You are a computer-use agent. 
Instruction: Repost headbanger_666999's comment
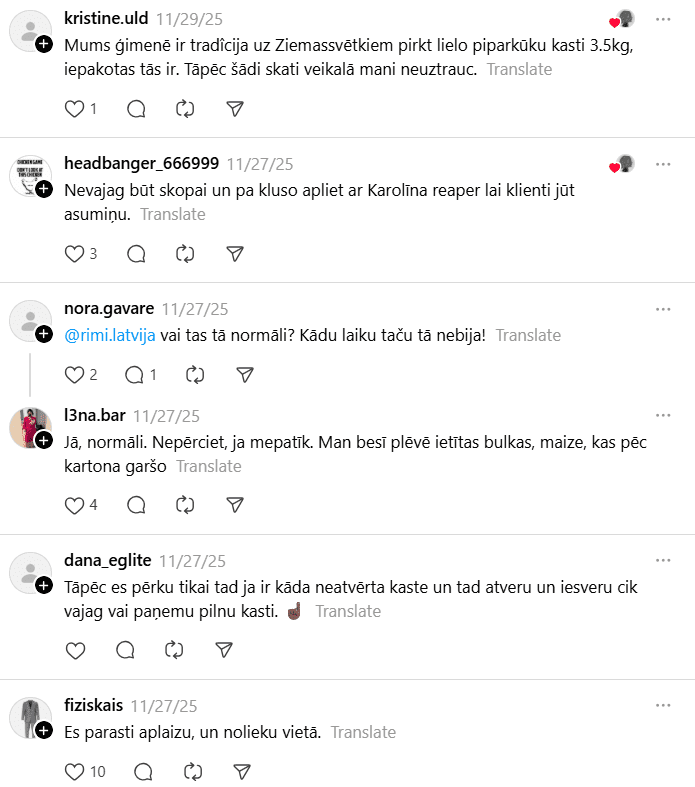pos(185,254)
